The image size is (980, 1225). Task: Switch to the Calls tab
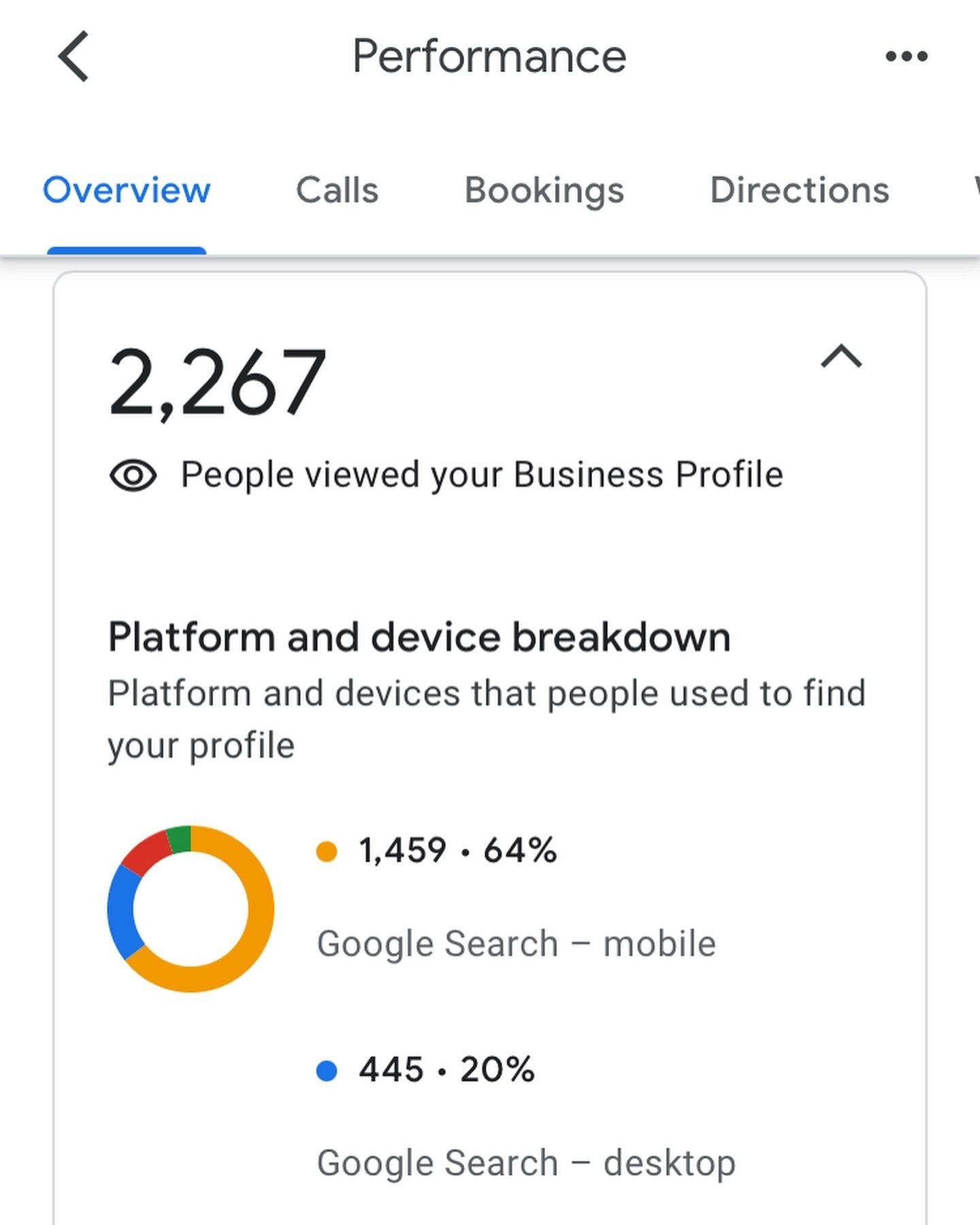pos(337,191)
